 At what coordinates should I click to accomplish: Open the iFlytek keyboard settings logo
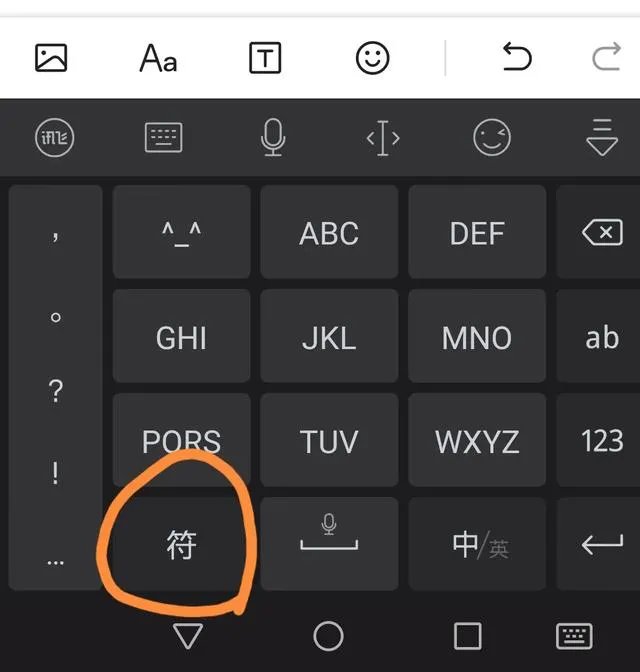55,138
